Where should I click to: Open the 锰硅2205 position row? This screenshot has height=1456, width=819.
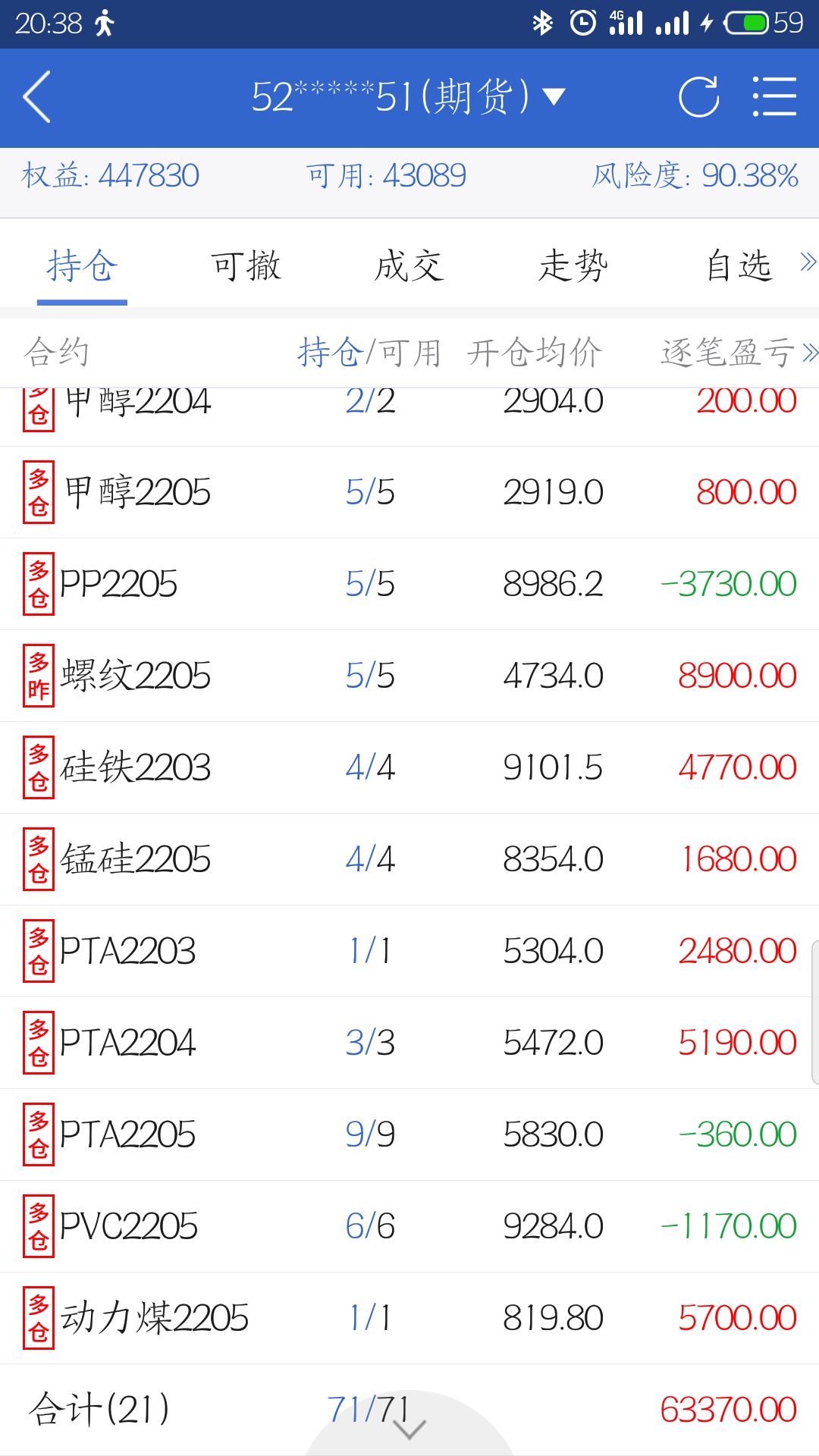click(409, 859)
